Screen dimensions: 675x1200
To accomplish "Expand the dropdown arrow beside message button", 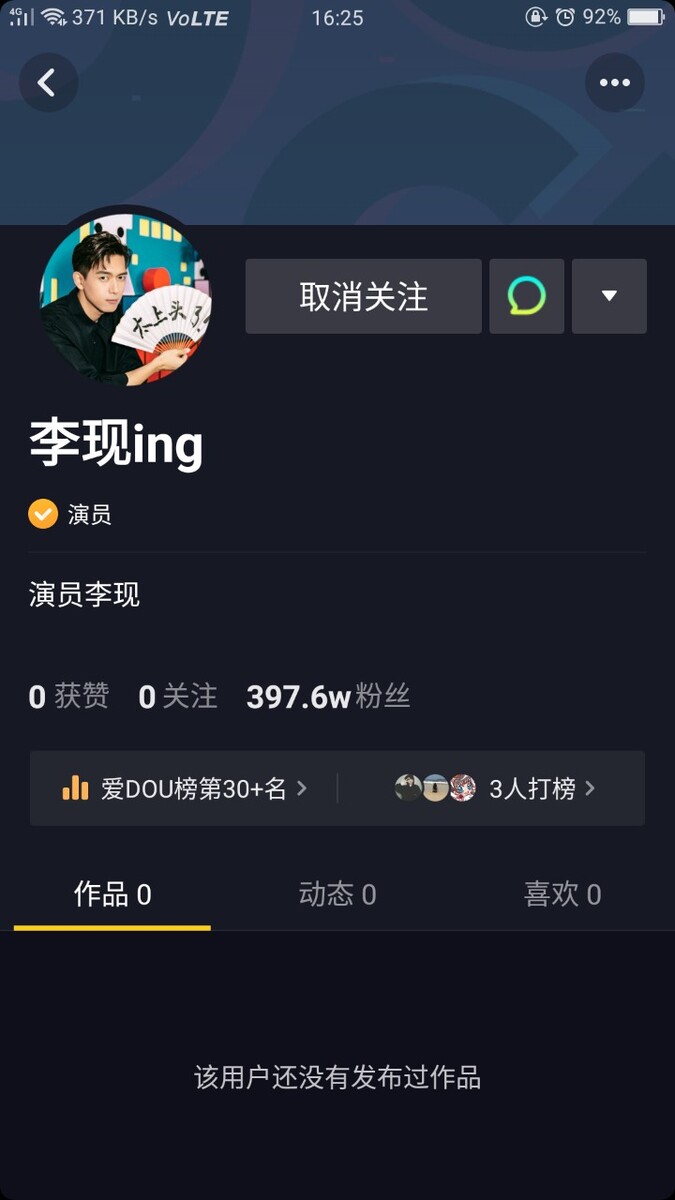I will tap(609, 296).
